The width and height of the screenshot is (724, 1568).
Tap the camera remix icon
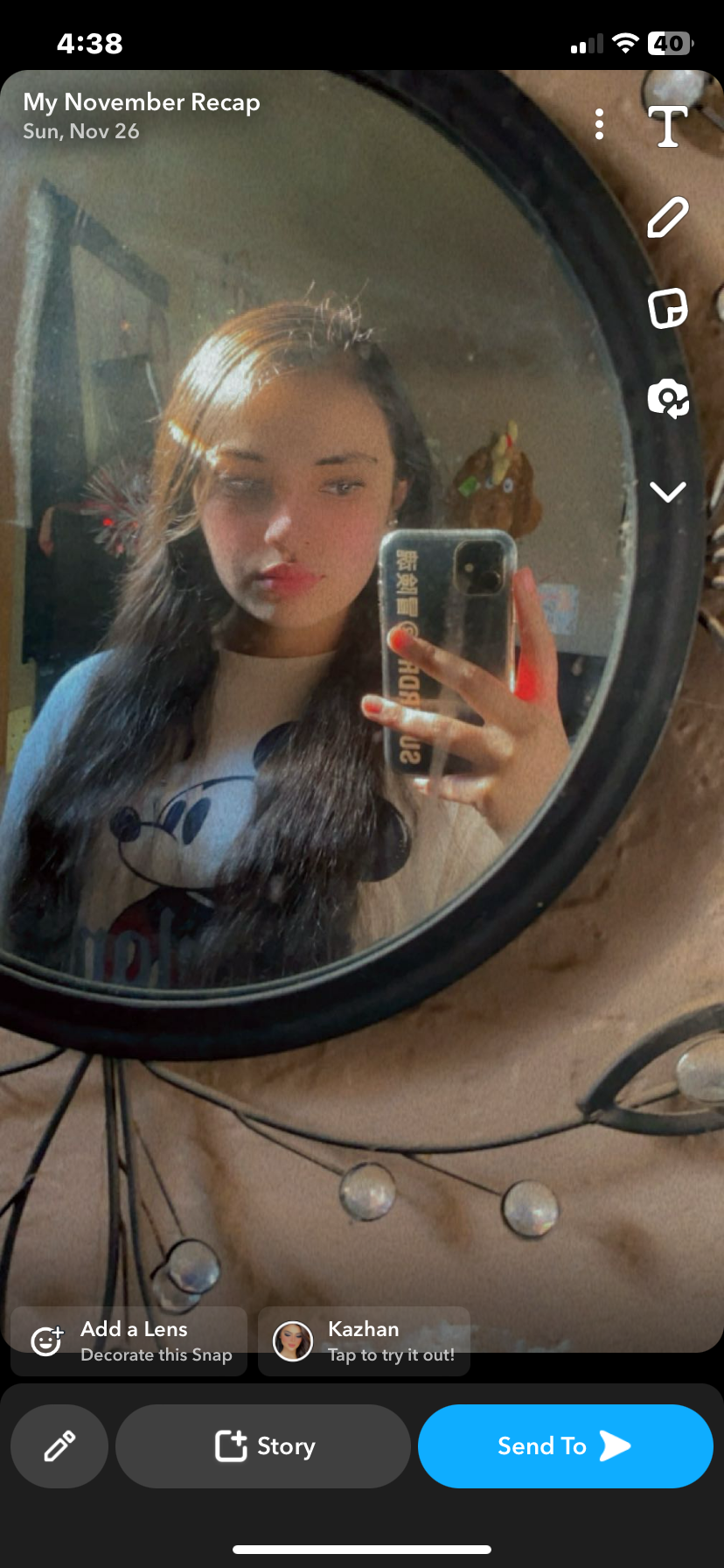[668, 399]
